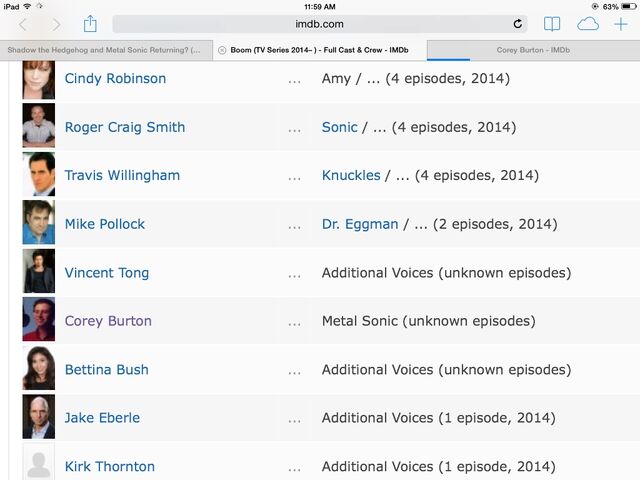Open Roger Craig Smith's page
This screenshot has width=640, height=480.
(124, 127)
